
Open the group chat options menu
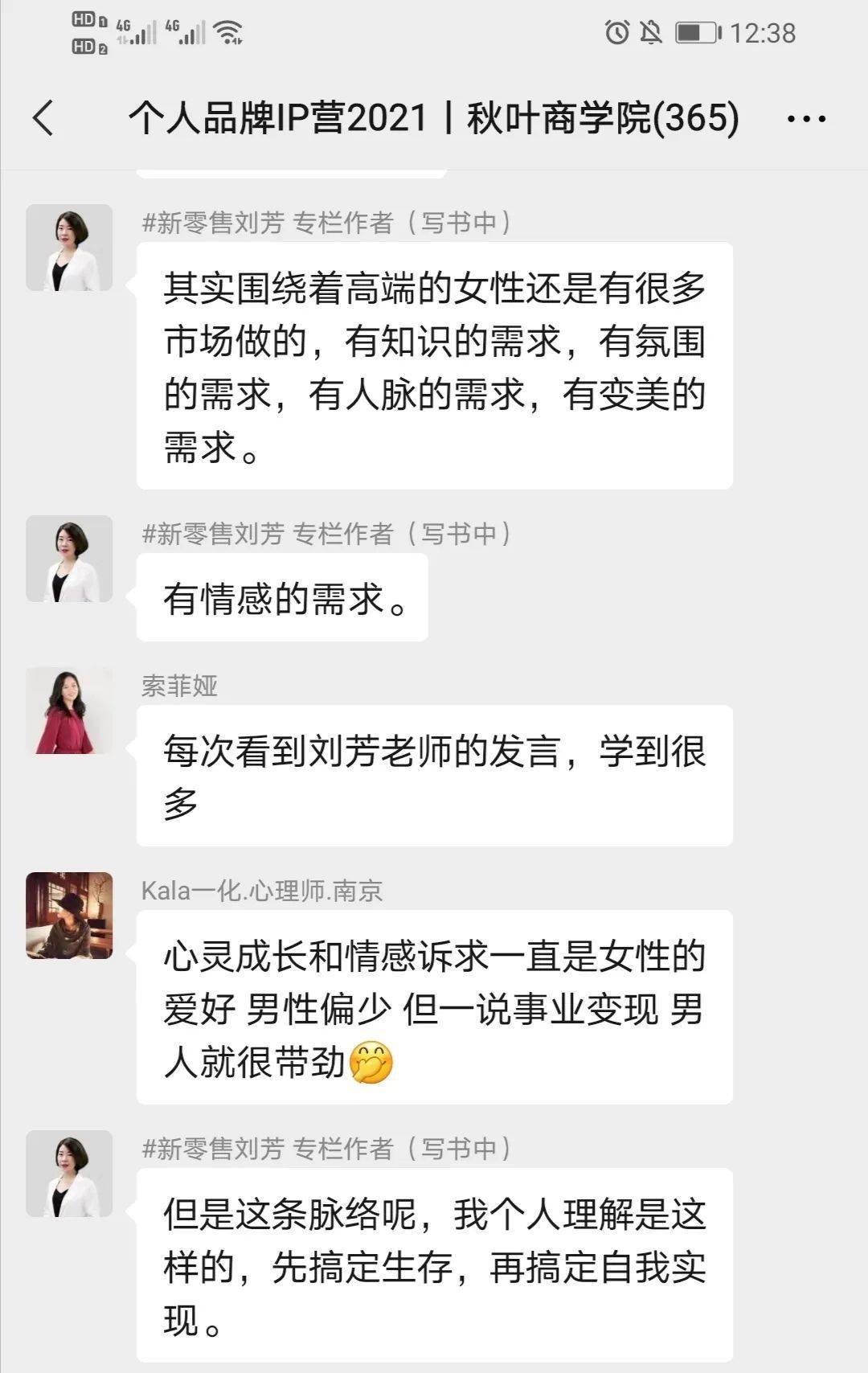805,119
